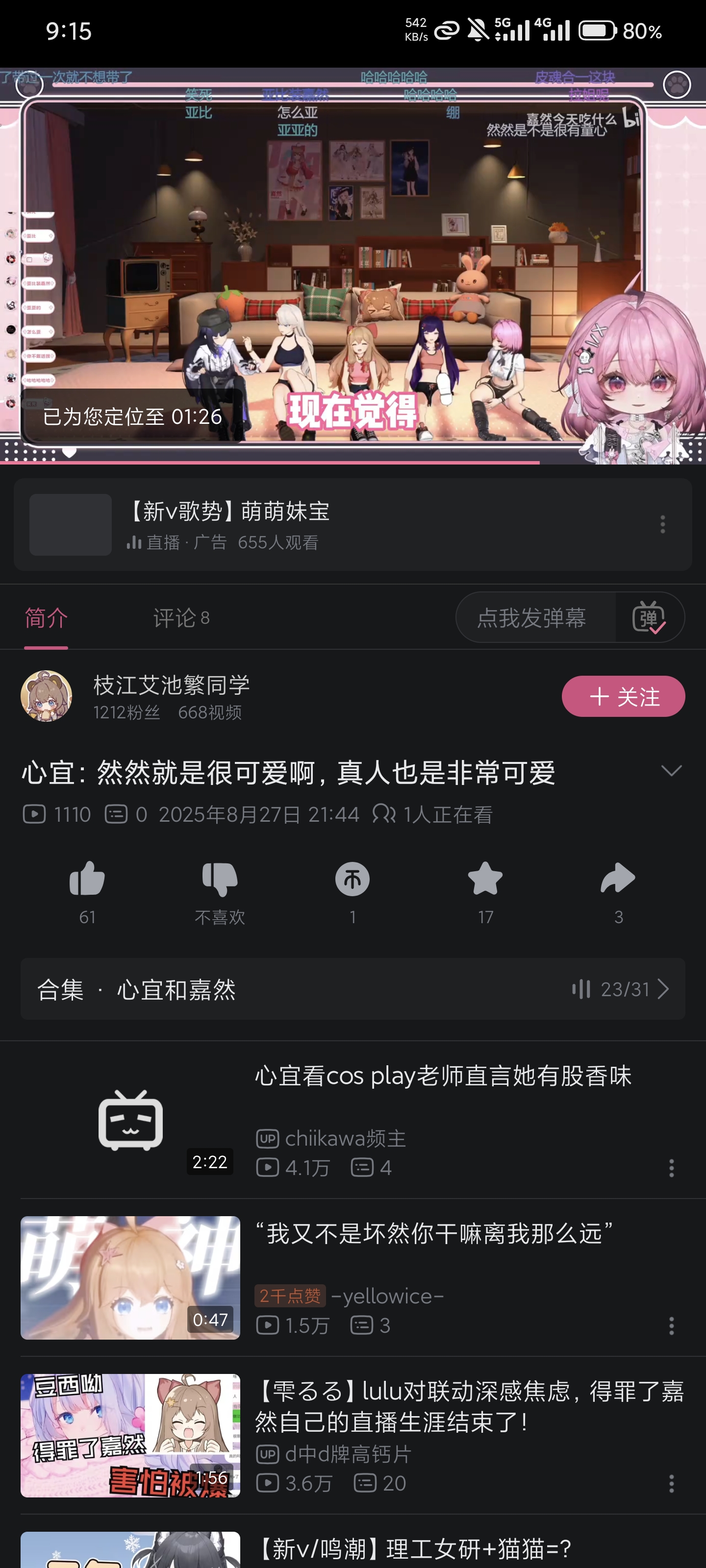Viewport: 706px width, 1568px height.
Task: Tap the 不喜欢 dislike icon
Action: [x=219, y=880]
